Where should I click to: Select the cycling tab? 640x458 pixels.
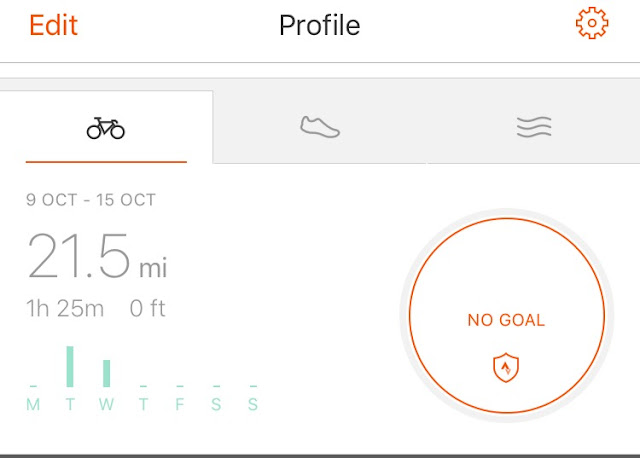106,128
